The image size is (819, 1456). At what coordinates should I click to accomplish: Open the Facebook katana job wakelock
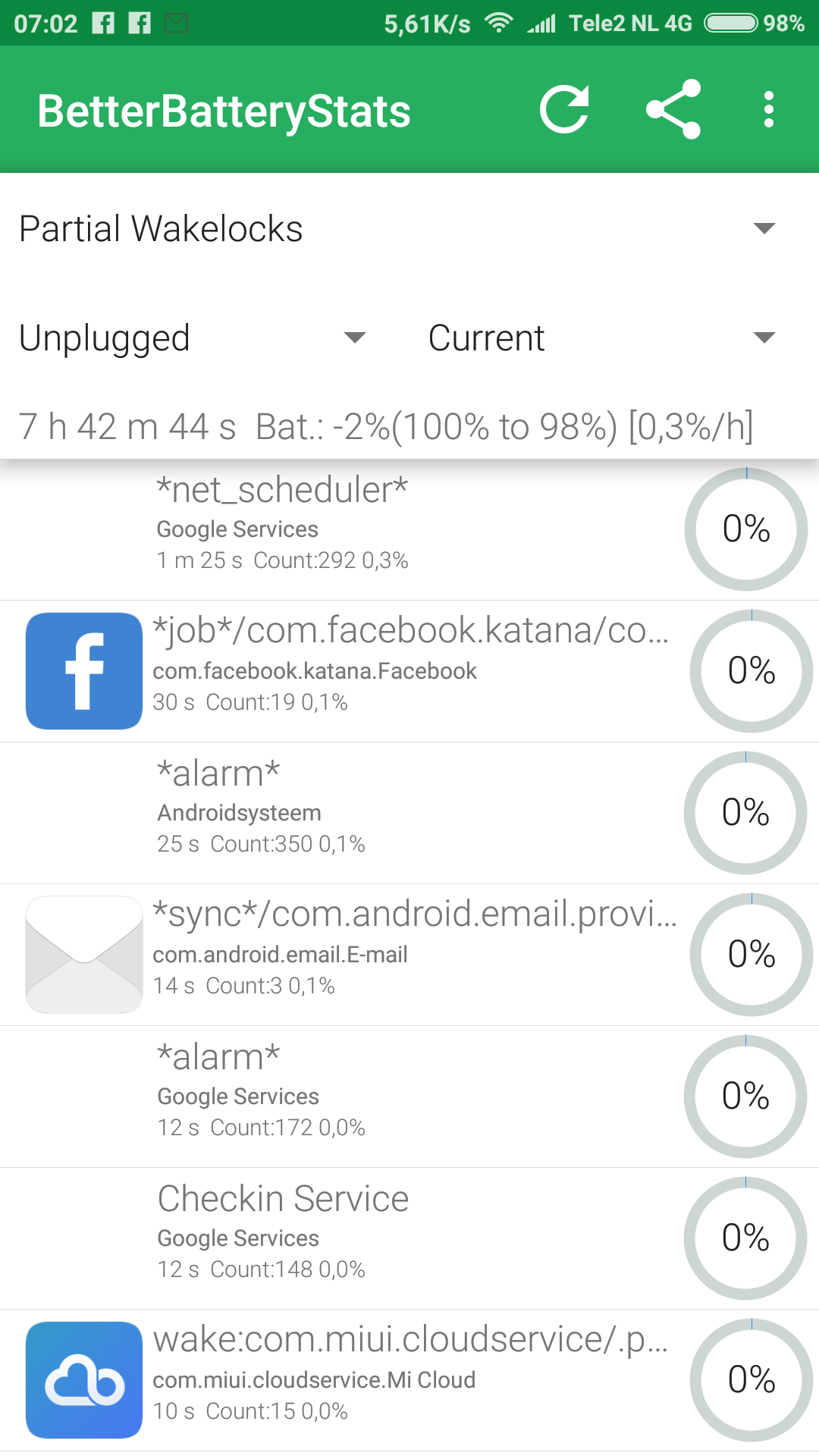[409, 671]
